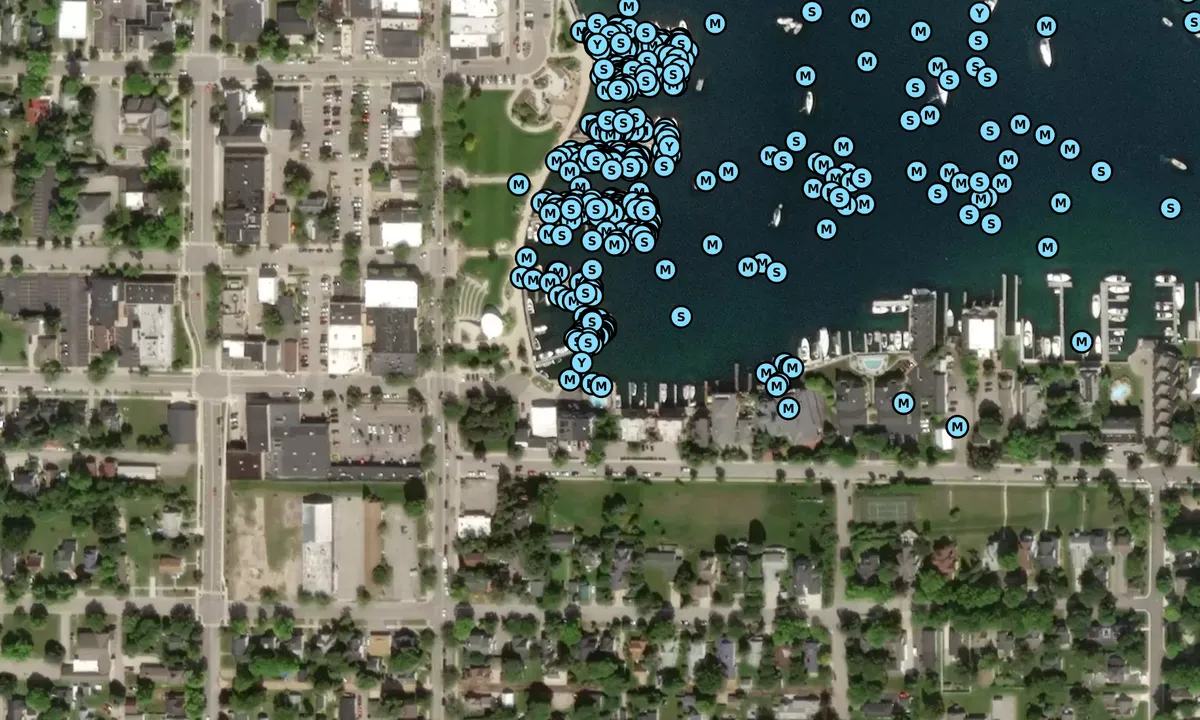This screenshot has width=1200, height=720.
Task: Tap the M marker among the marina boat docks
Action: 1081,342
